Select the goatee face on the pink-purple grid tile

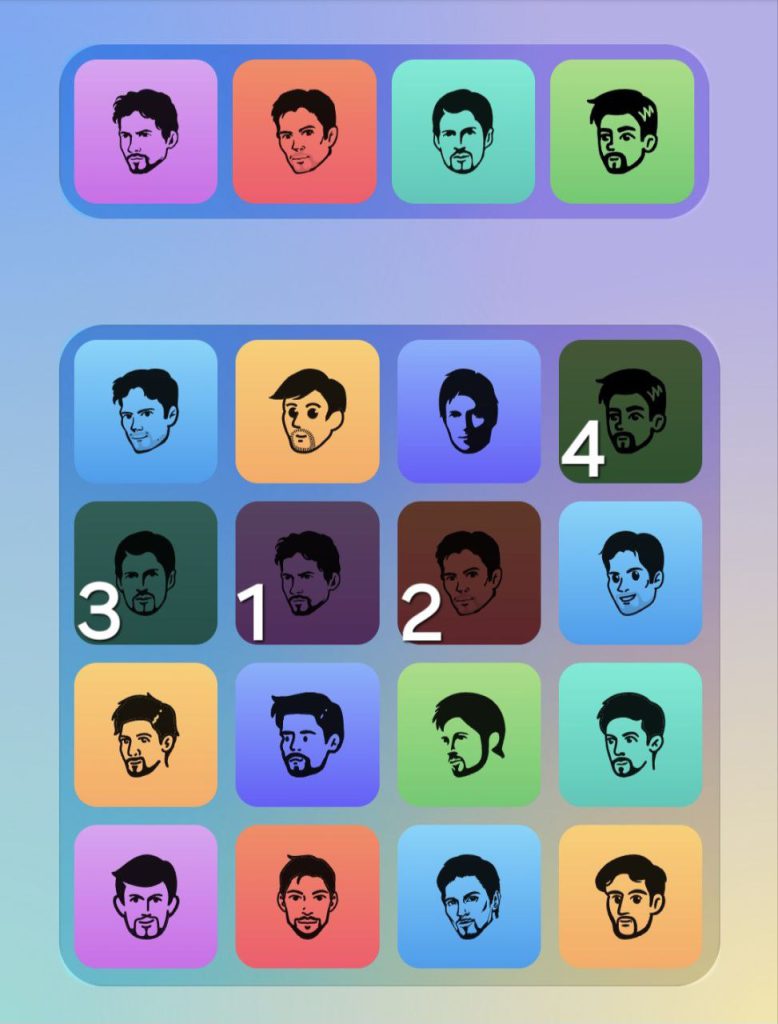pyautogui.click(x=145, y=896)
